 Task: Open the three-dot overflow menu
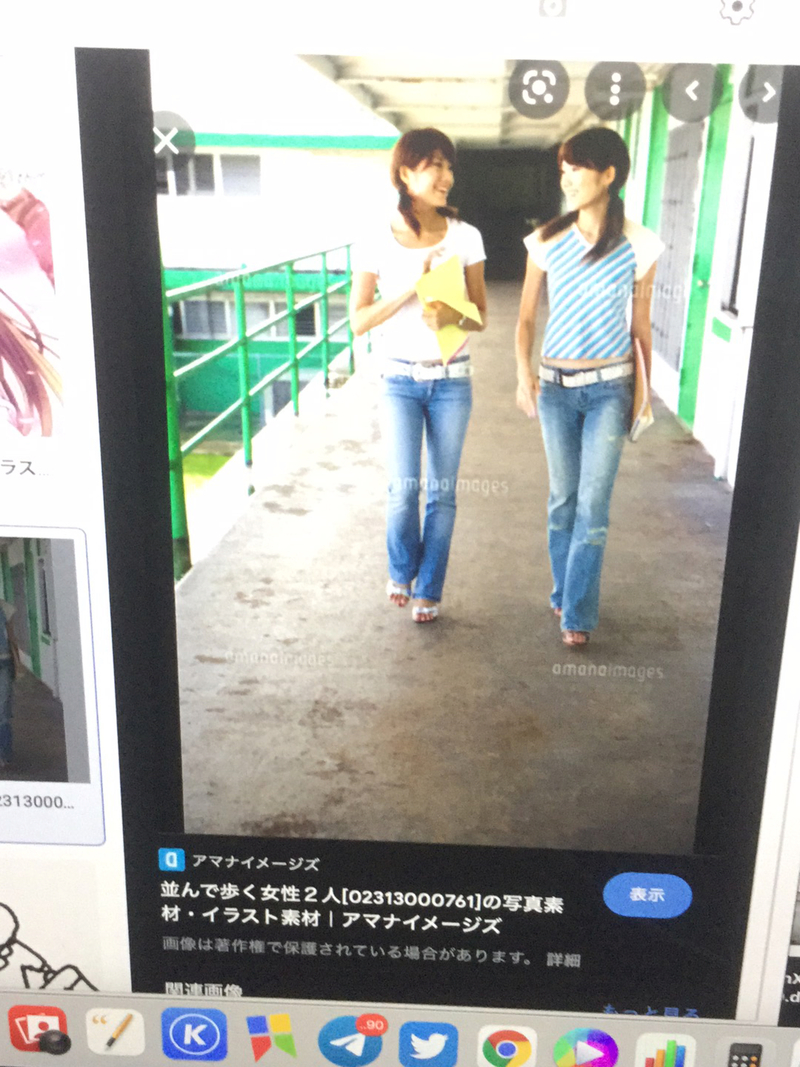click(614, 90)
